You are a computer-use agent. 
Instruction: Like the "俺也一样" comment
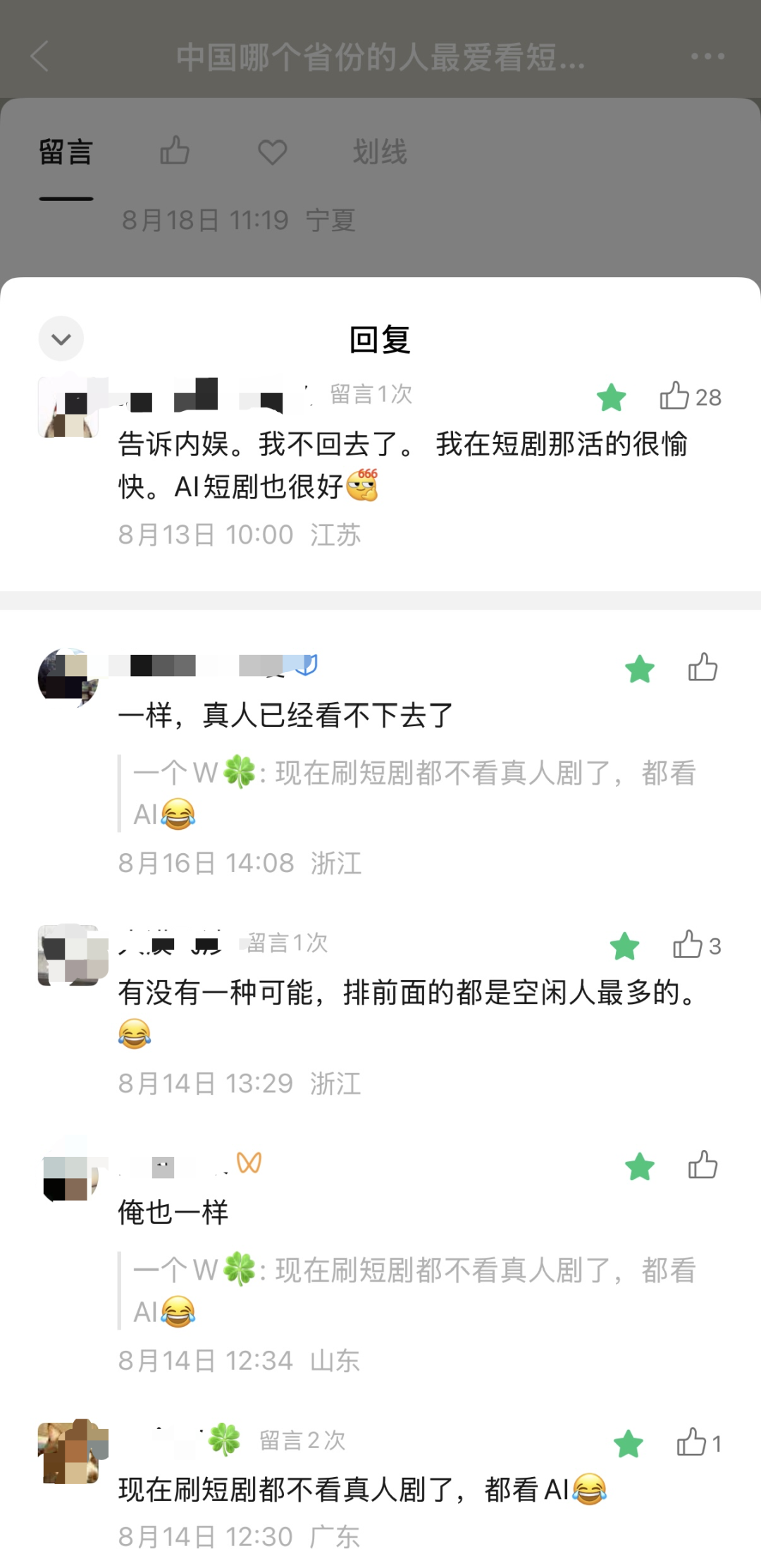click(x=703, y=1165)
